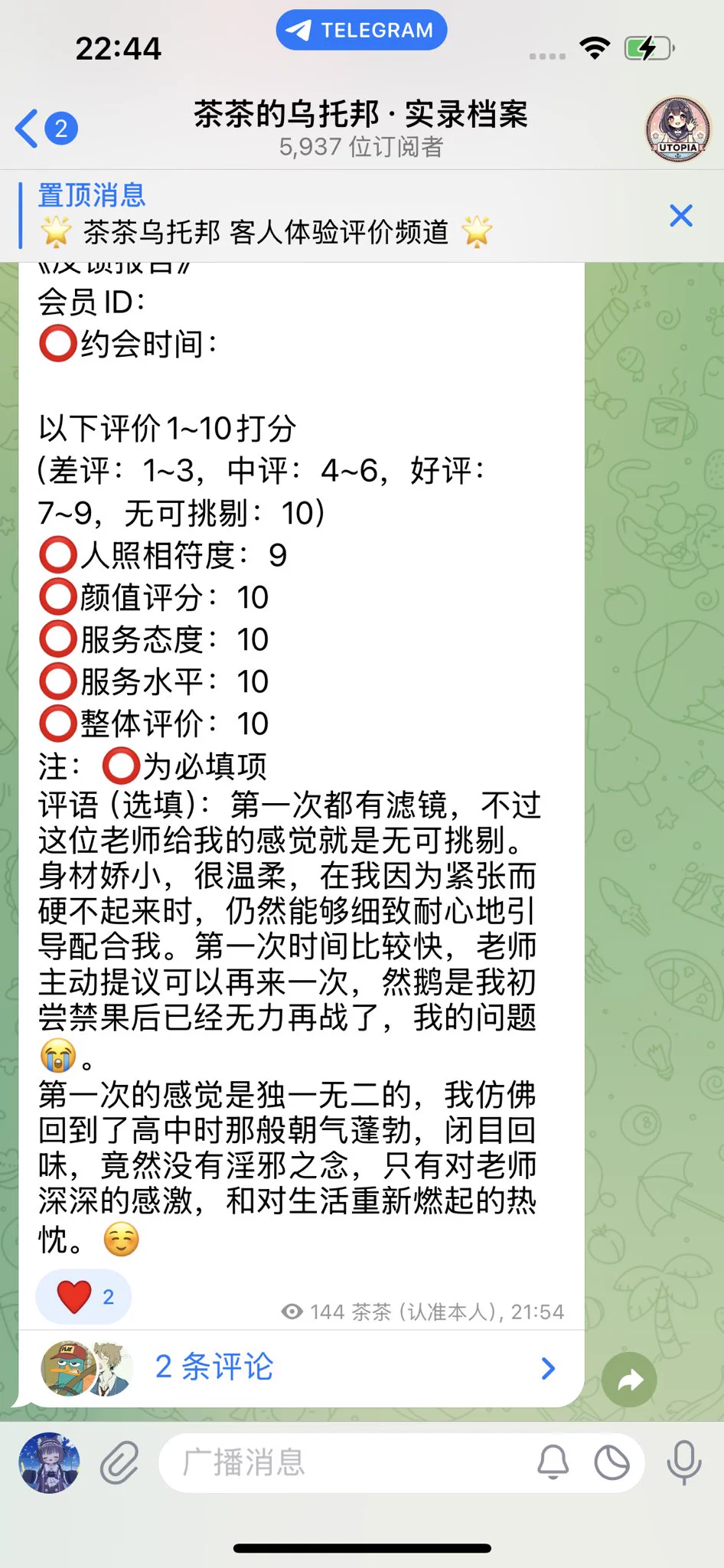This screenshot has height=1568, width=724.
Task: Open the pinned message banner
Action: click(x=306, y=215)
